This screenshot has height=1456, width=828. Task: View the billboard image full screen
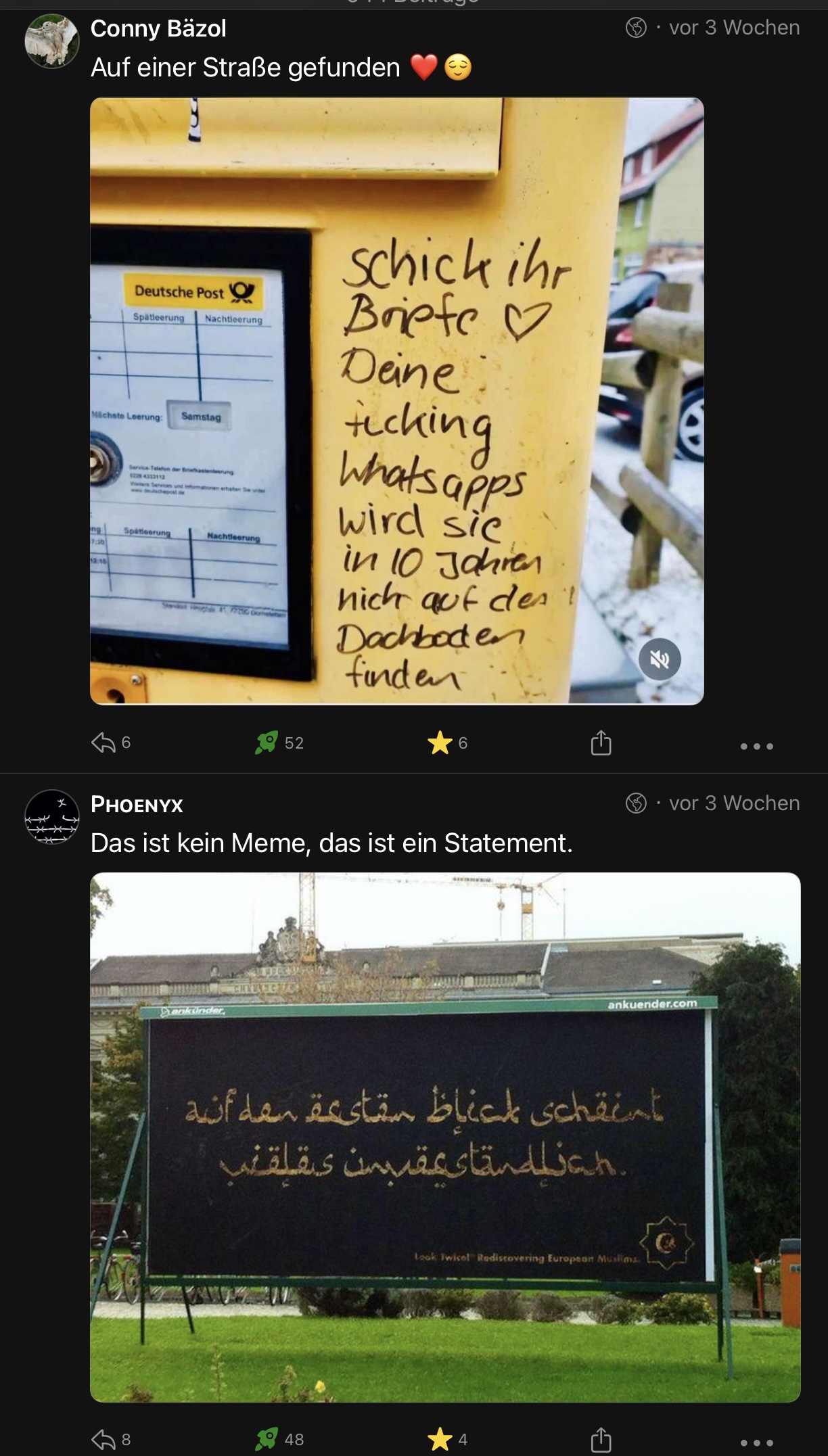pyautogui.click(x=445, y=1136)
